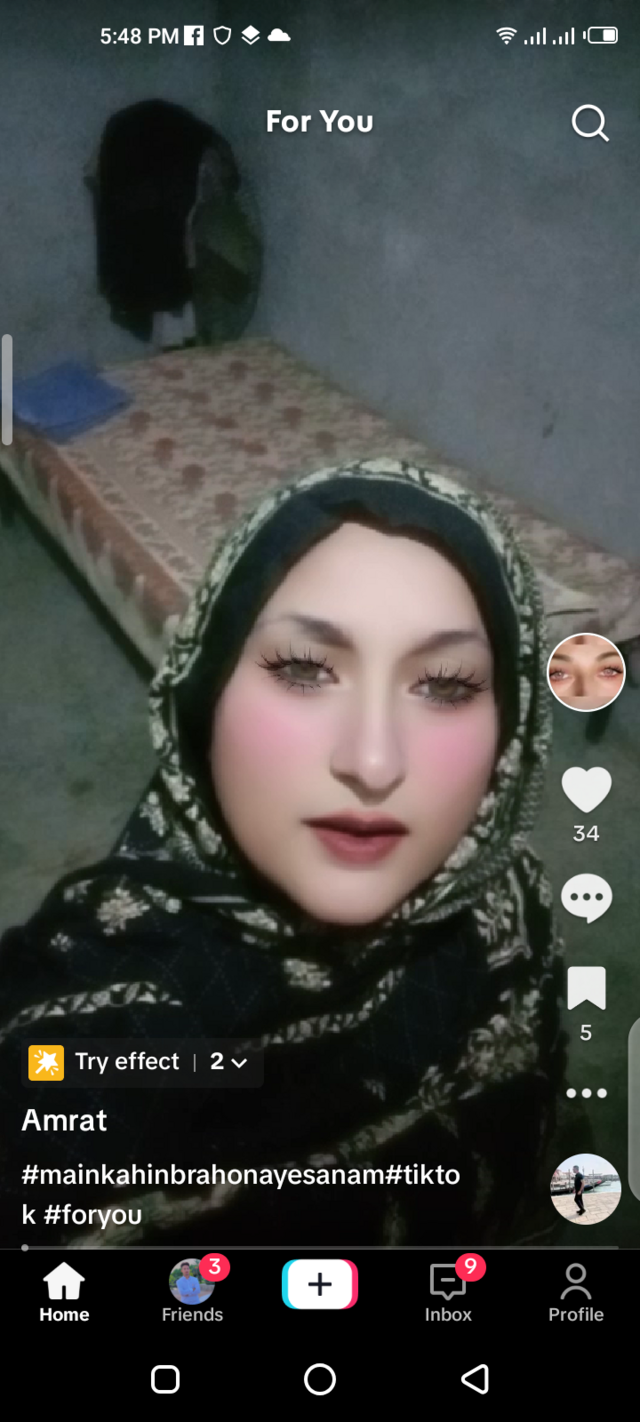Image resolution: width=640 pixels, height=1422 pixels.
Task: Like this video with the heart
Action: pyautogui.click(x=586, y=790)
